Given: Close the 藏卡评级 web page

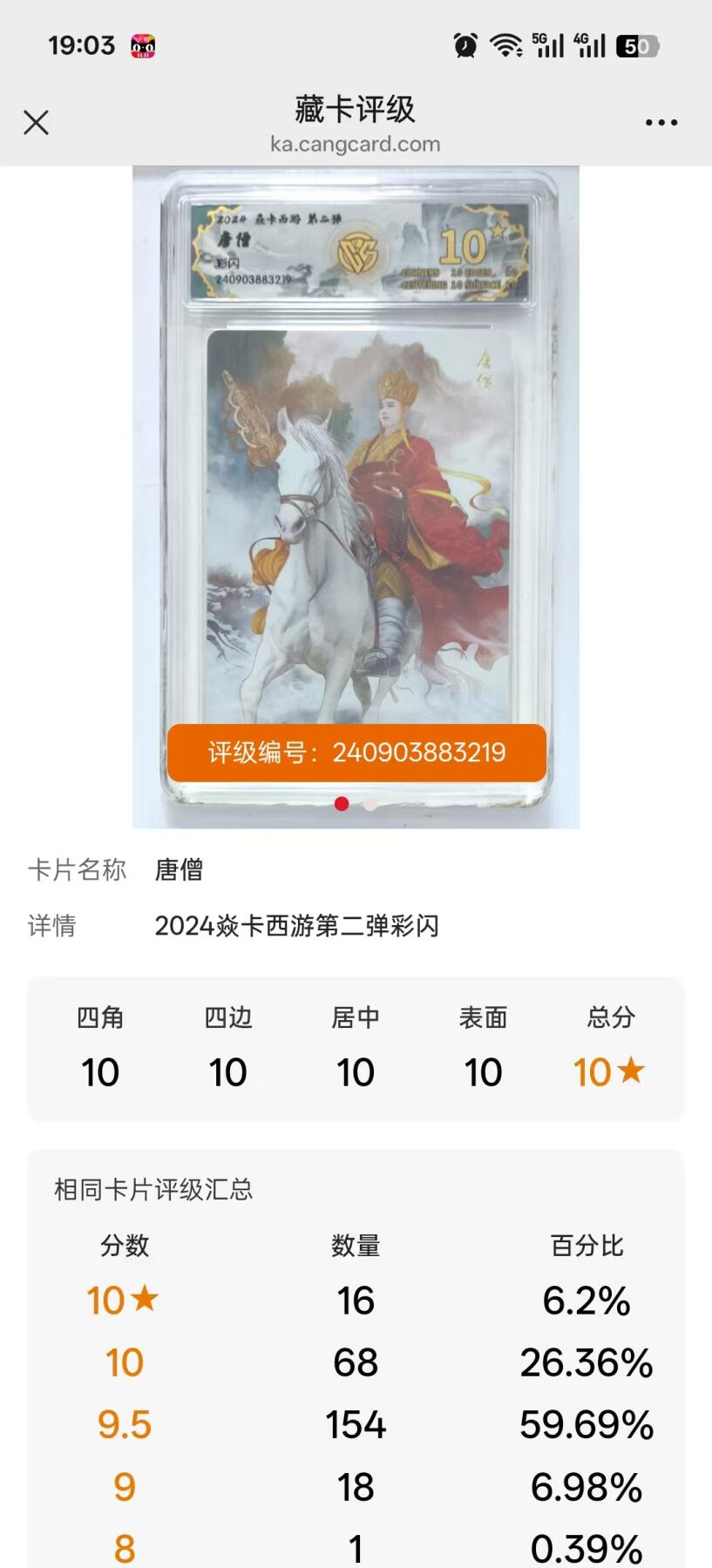Looking at the screenshot, I should 36,123.
